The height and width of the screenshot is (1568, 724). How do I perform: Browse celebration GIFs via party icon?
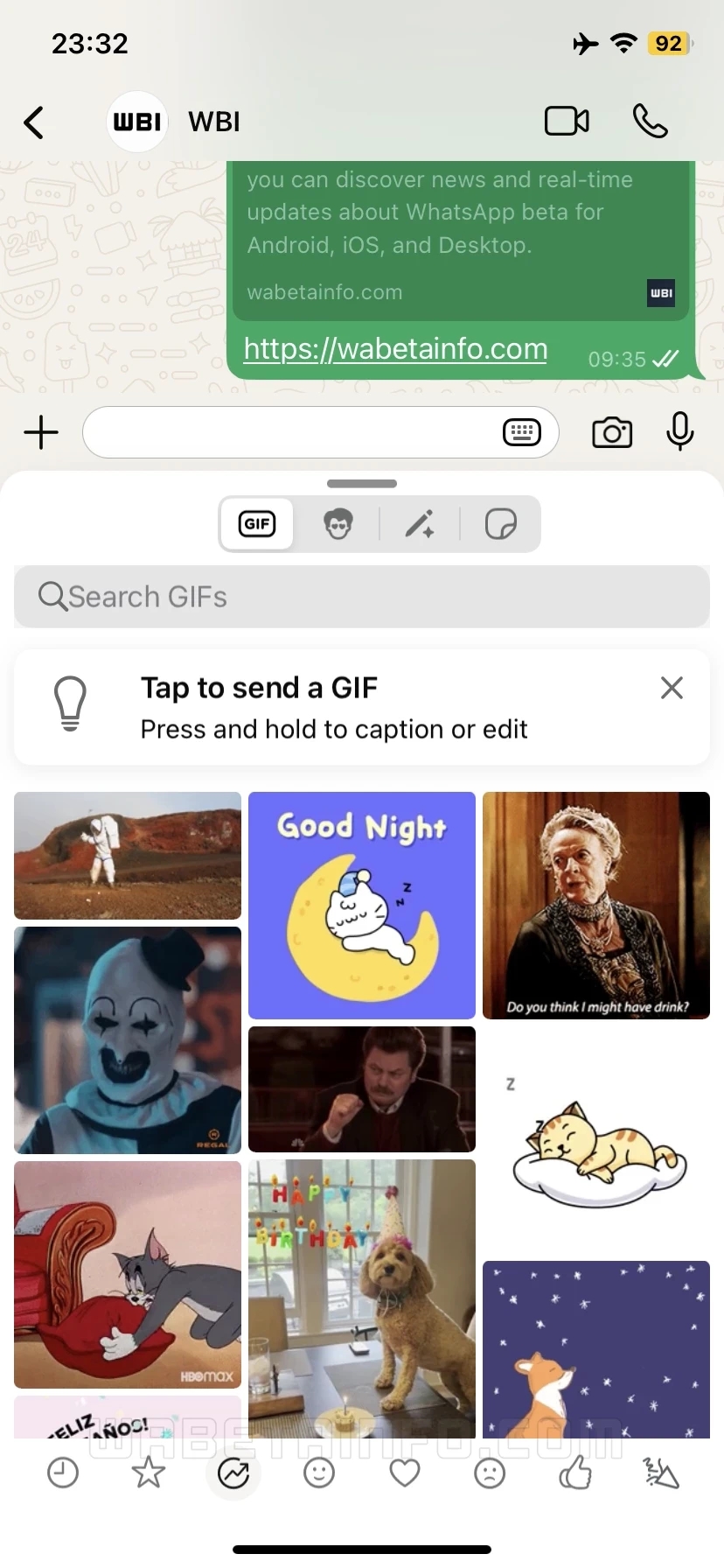(x=662, y=1473)
